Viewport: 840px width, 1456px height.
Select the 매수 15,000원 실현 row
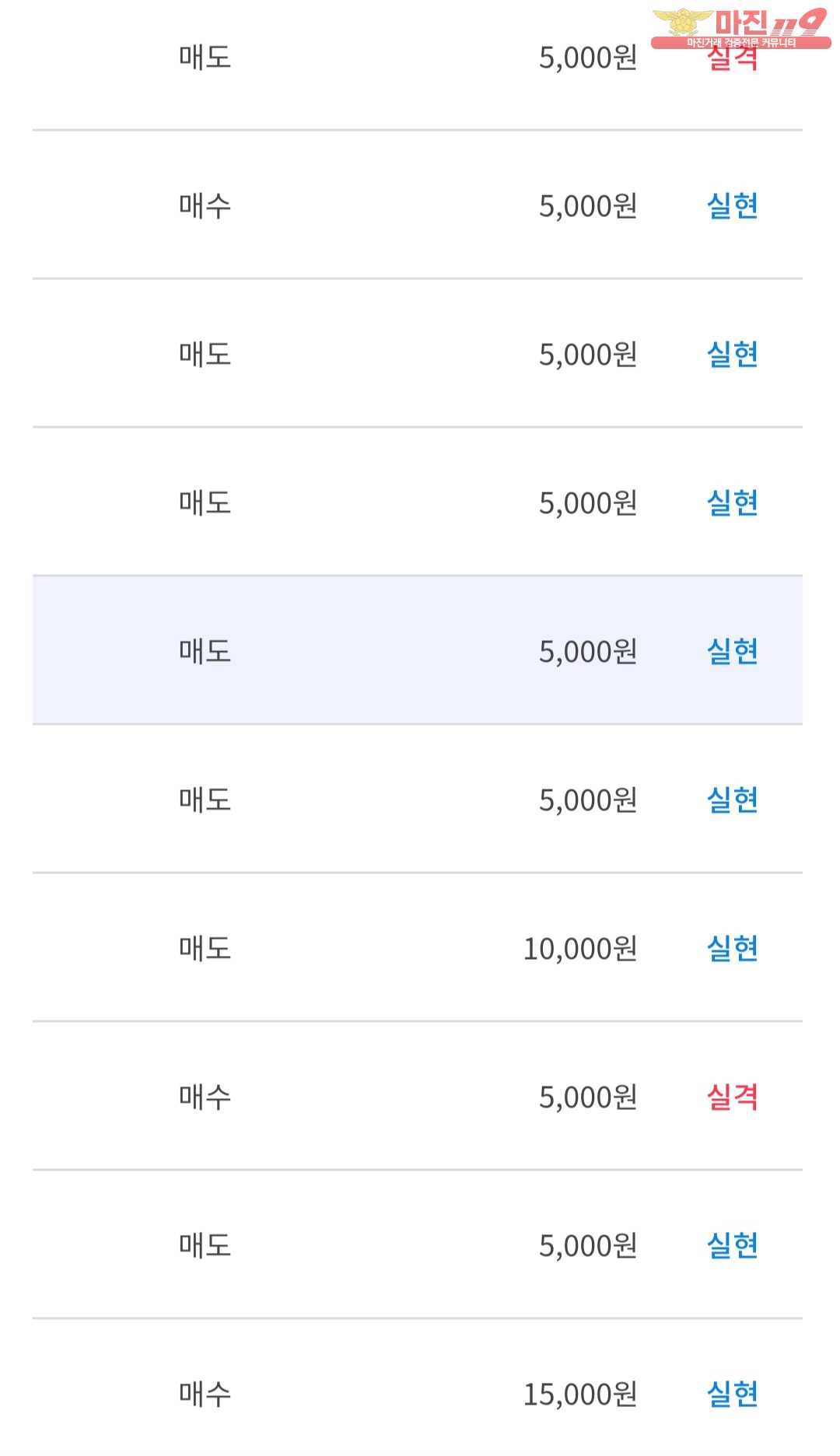(417, 1393)
